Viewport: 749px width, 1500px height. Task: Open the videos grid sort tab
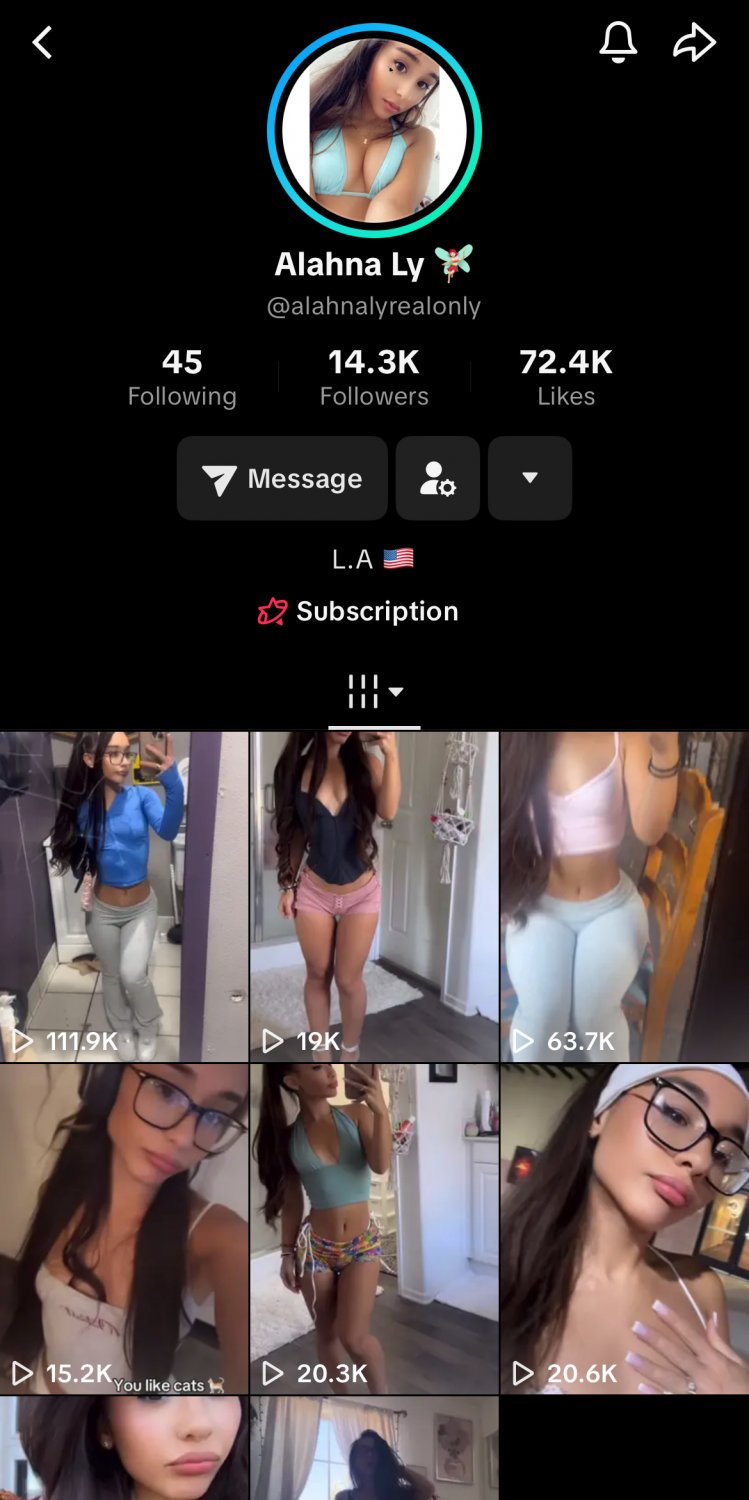pos(374,691)
